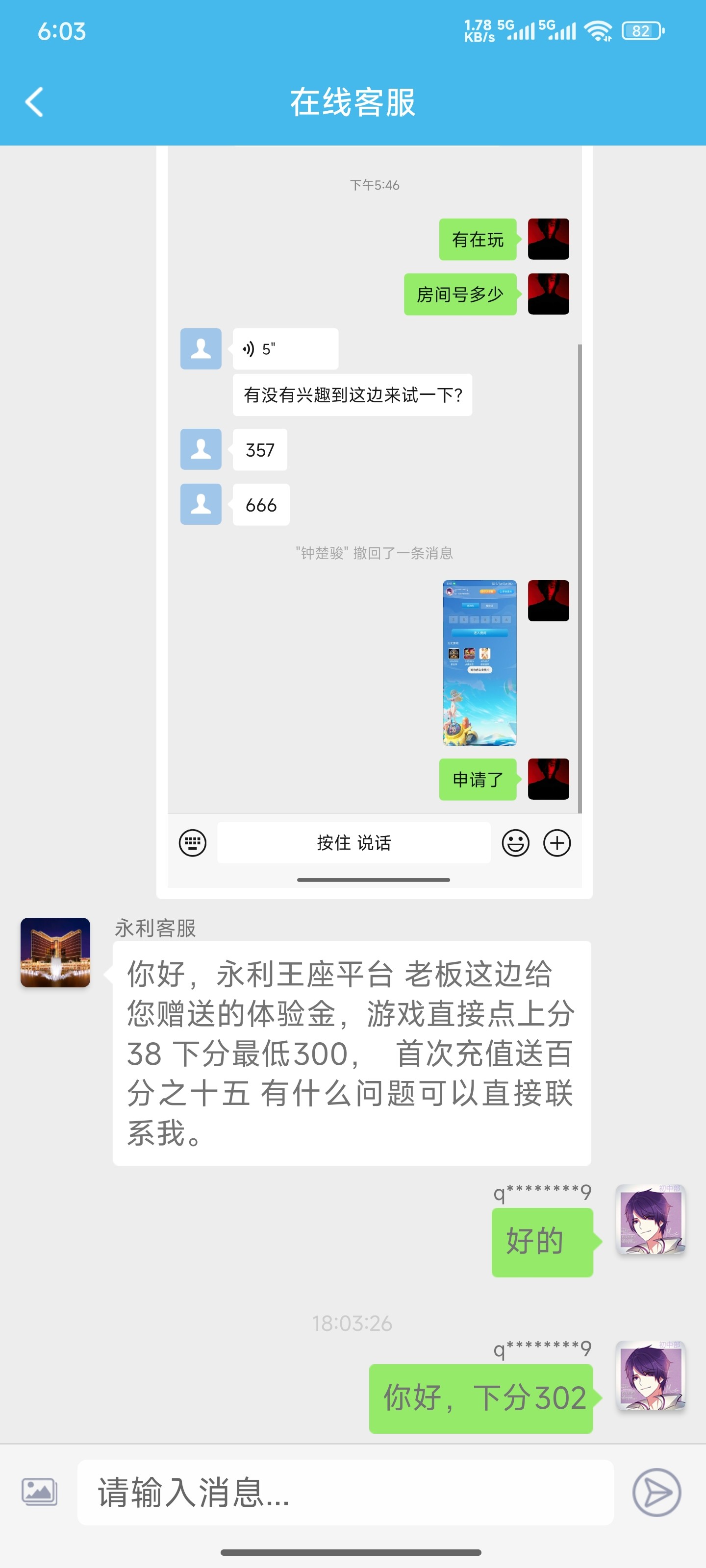View the 永利客服 avatar
The height and width of the screenshot is (1568, 706).
click(55, 952)
